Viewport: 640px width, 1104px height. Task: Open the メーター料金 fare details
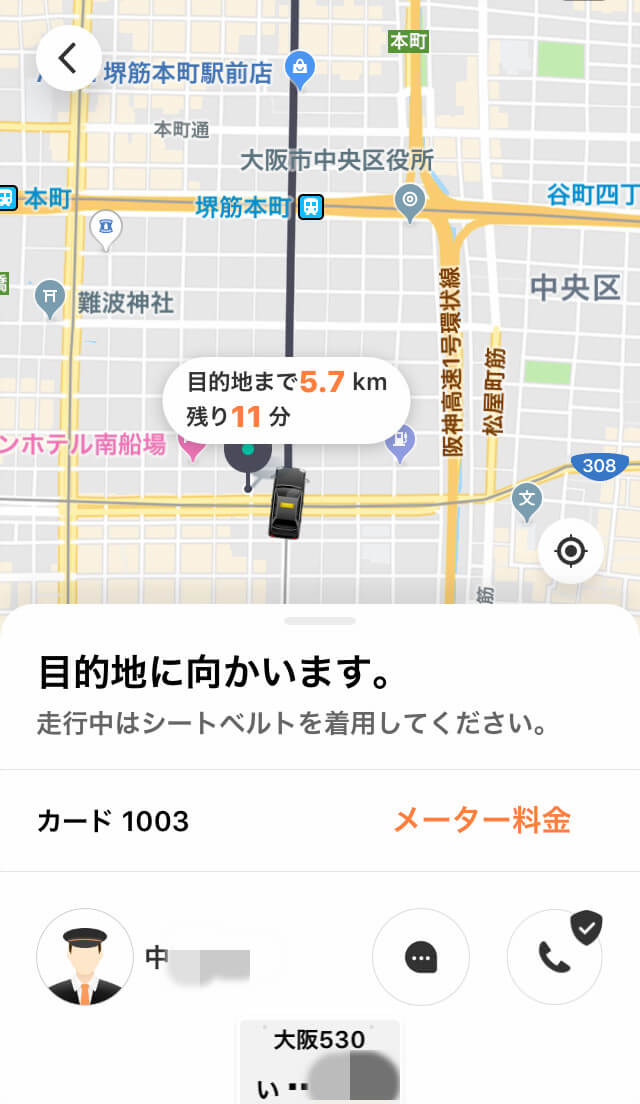click(482, 821)
